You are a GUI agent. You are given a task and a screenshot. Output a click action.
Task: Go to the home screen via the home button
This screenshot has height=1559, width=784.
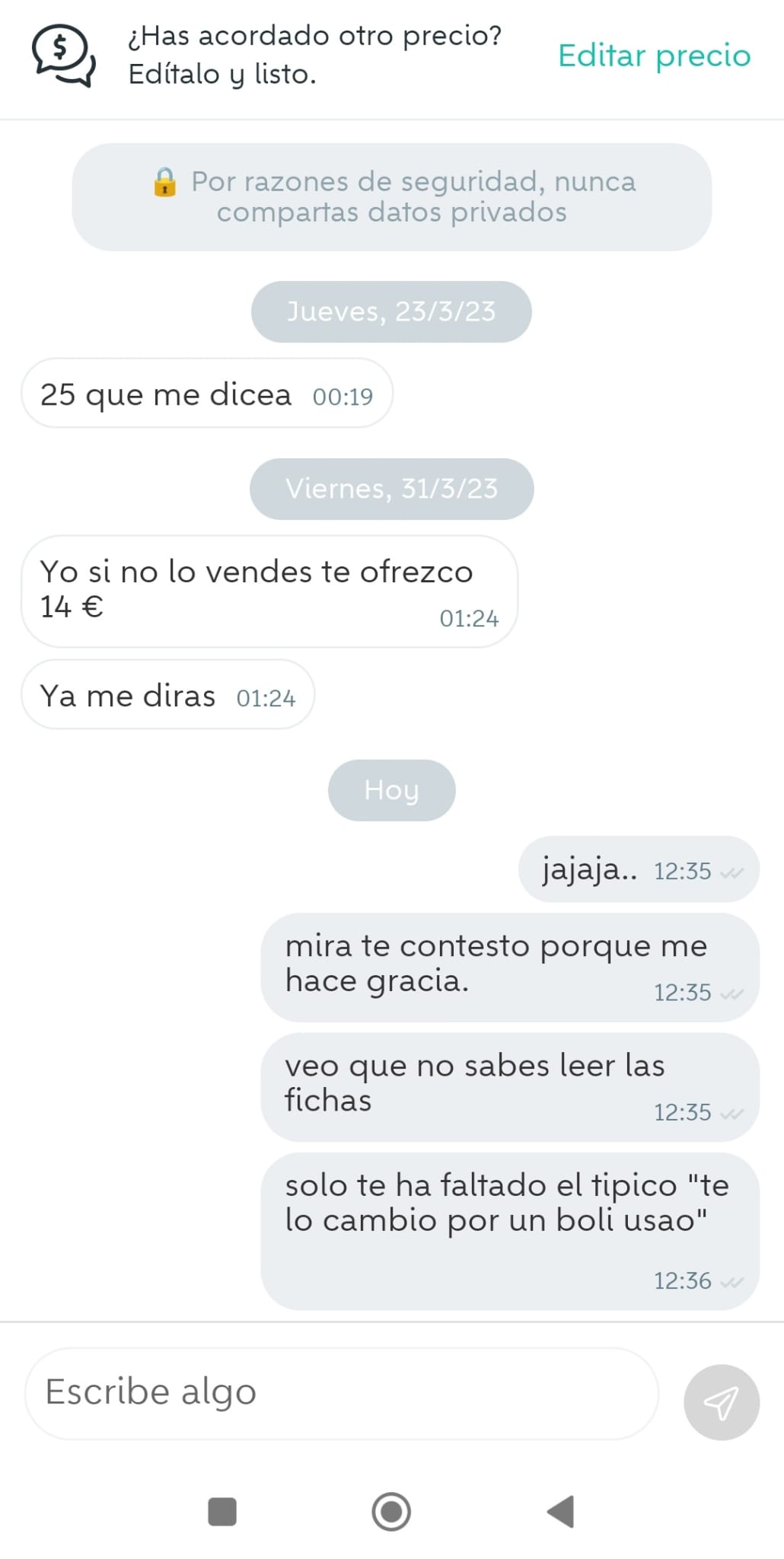point(391,1511)
